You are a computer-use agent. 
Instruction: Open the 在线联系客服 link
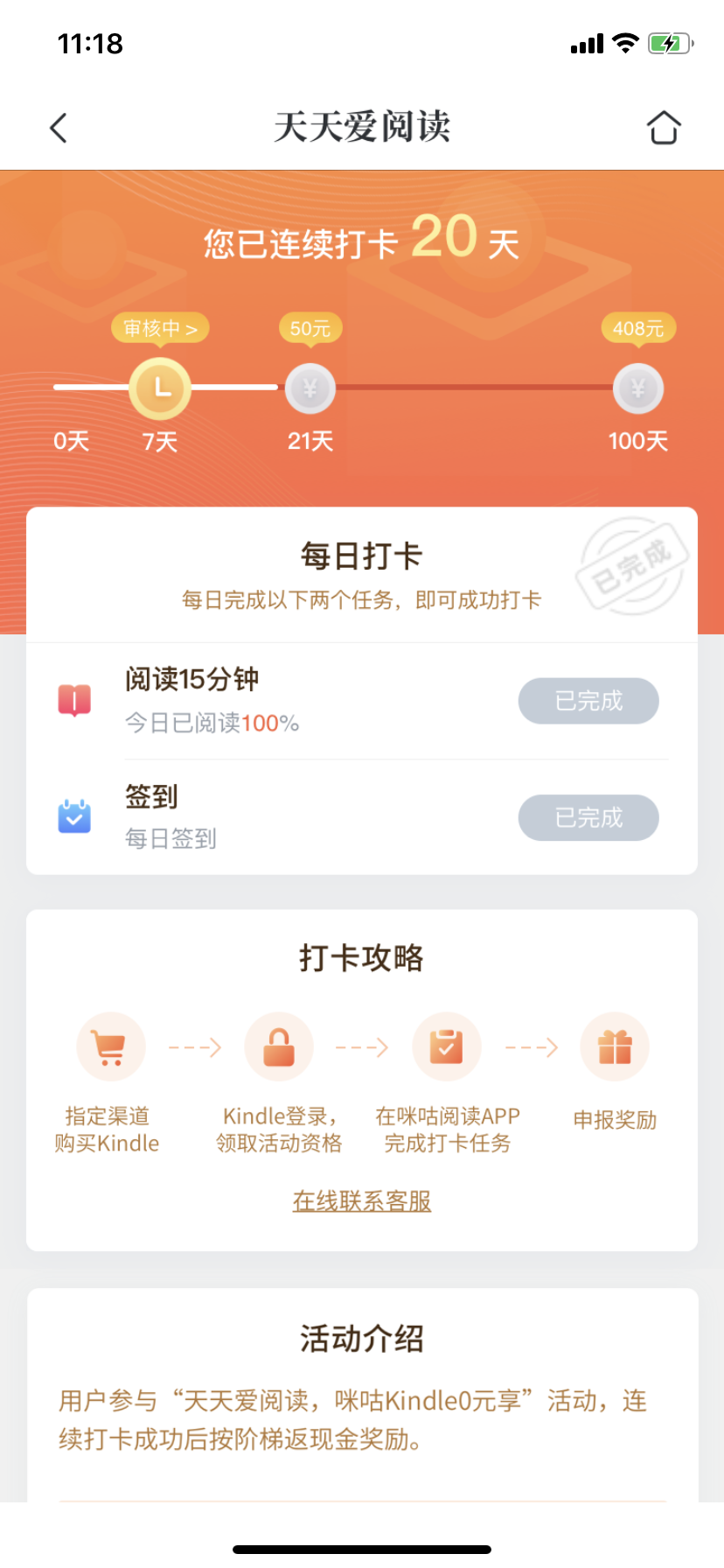click(362, 1201)
